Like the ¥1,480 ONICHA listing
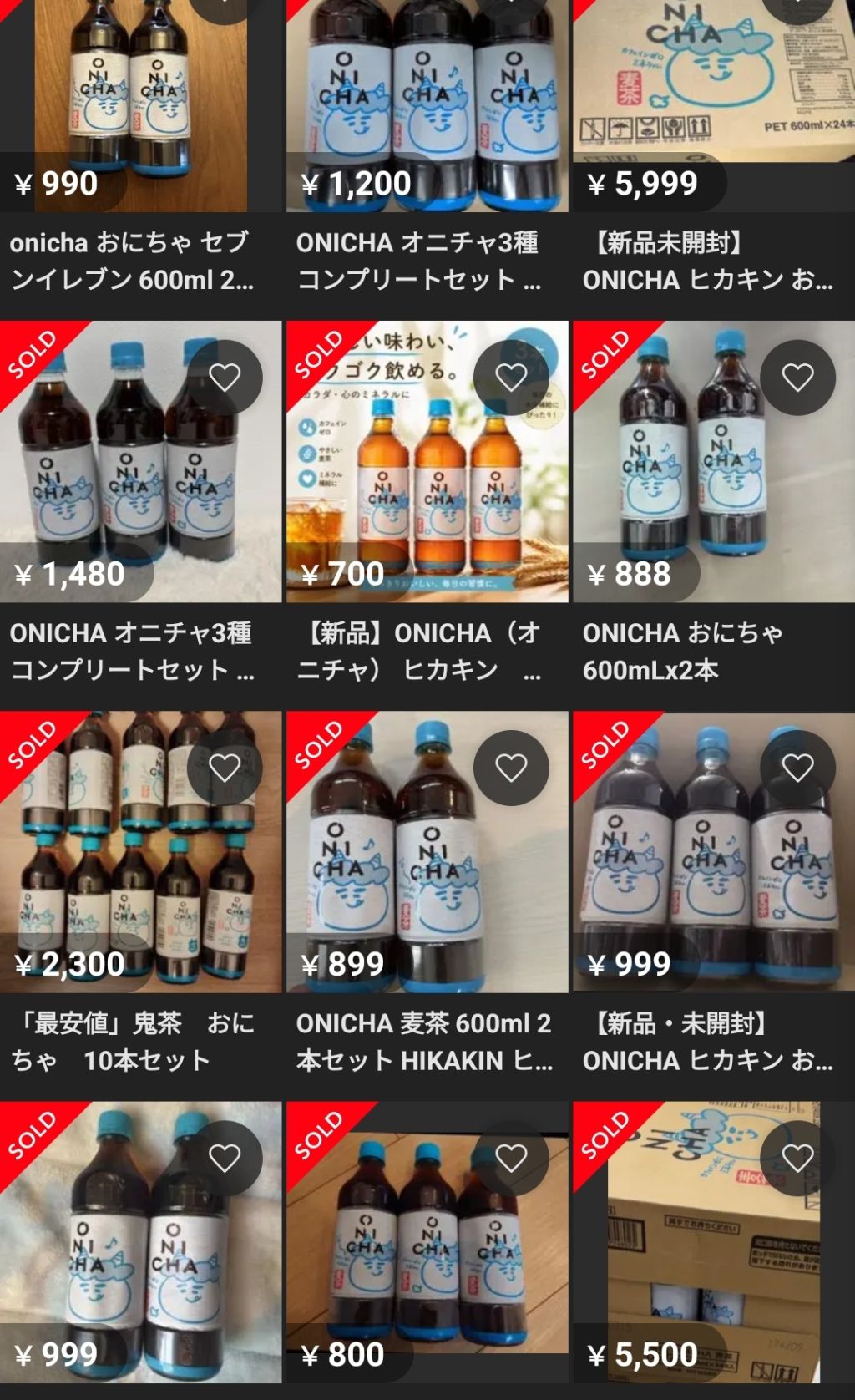The width and height of the screenshot is (855, 1400). [x=225, y=378]
